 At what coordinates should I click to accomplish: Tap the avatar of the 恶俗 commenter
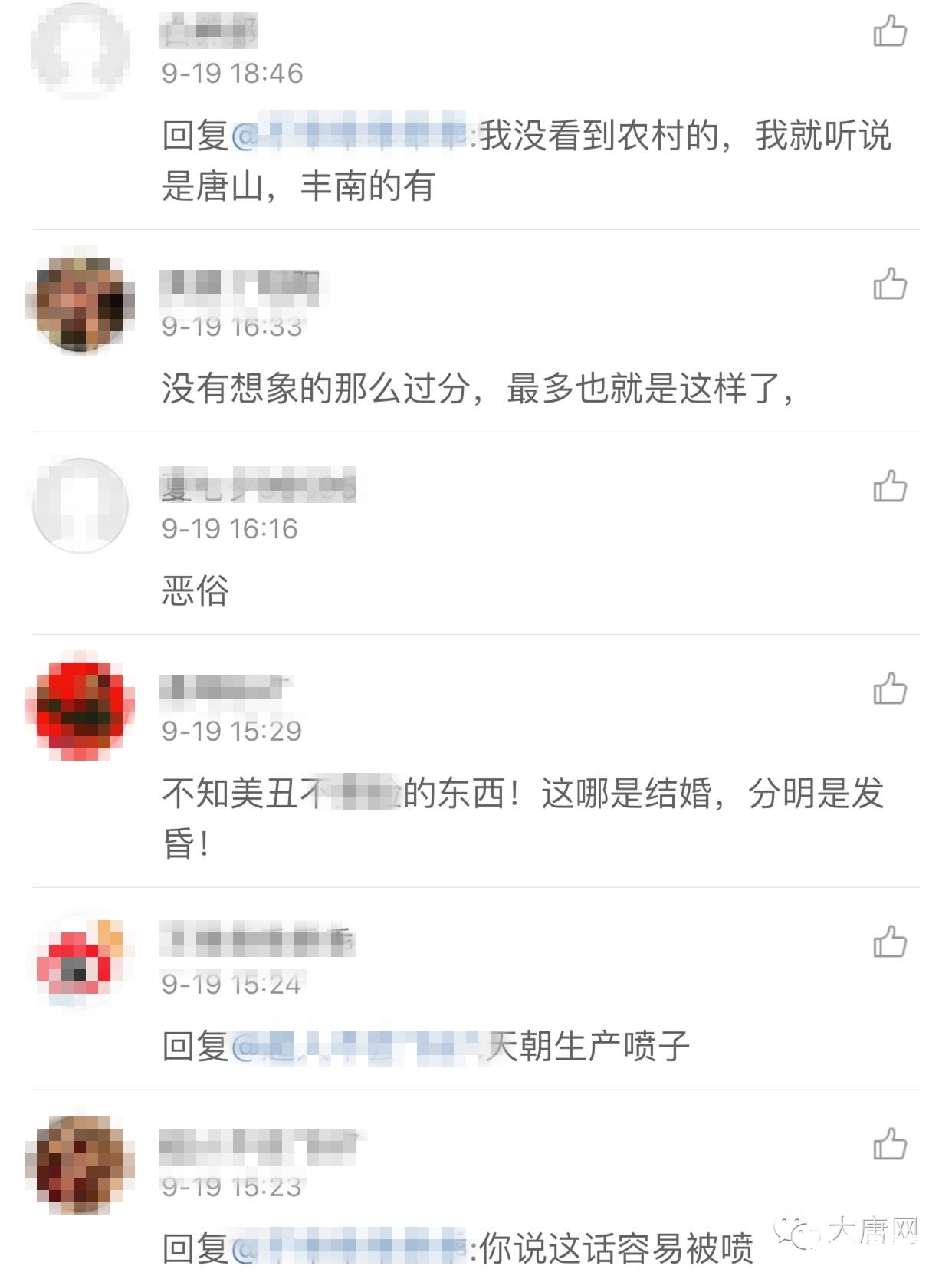pyautogui.click(x=79, y=508)
